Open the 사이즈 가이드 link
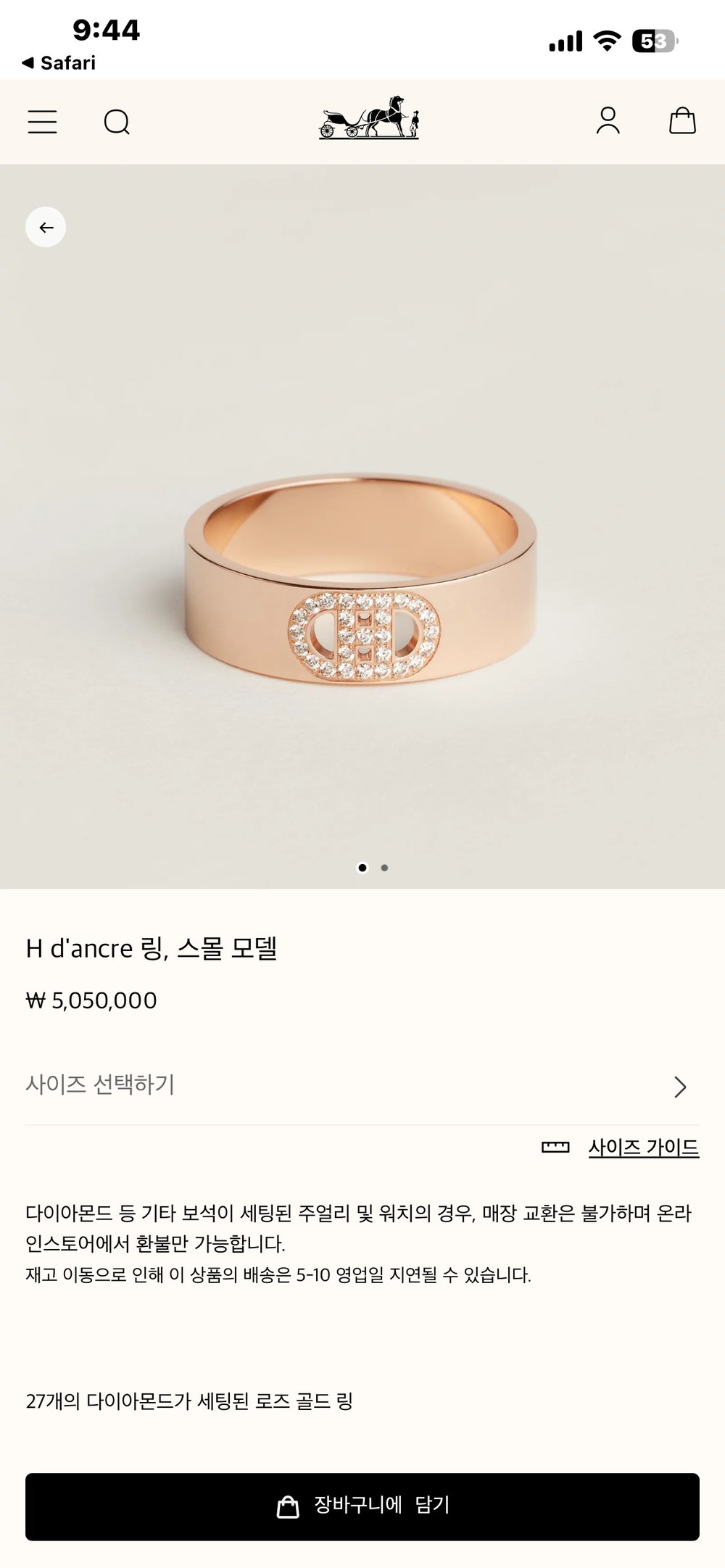This screenshot has width=725, height=1568. point(642,1148)
